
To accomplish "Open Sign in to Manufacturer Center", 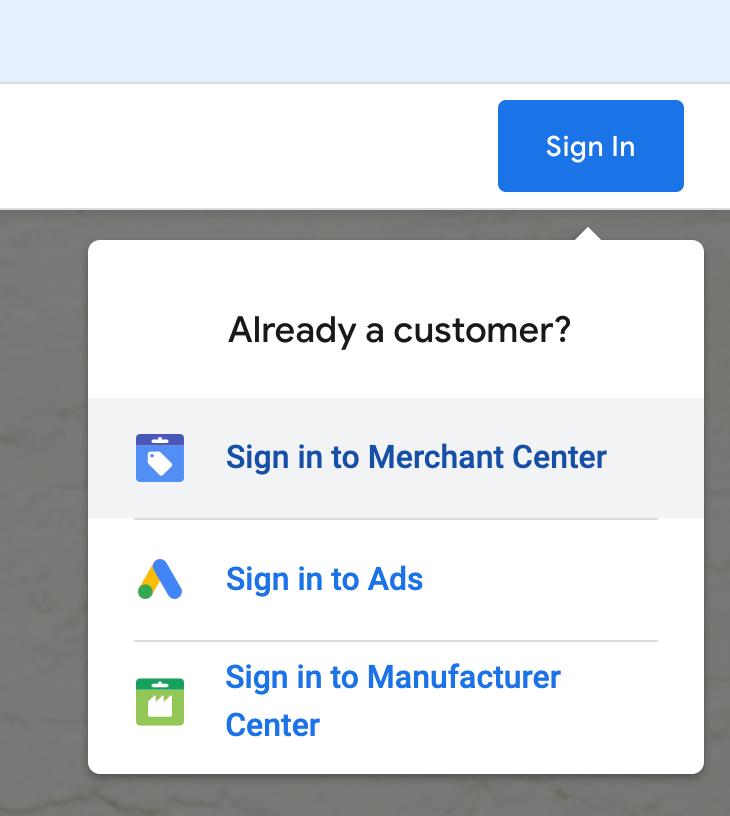I will coord(392,700).
